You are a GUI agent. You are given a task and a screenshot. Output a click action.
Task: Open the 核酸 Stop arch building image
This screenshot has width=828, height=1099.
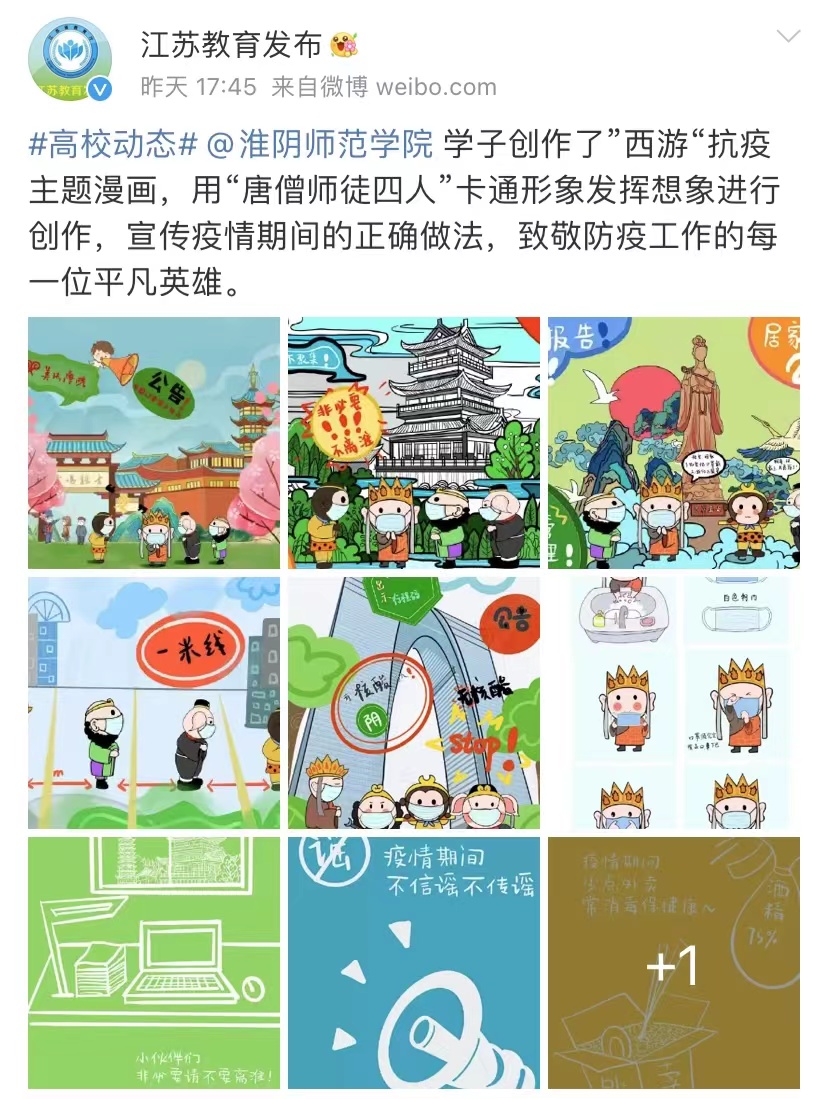(x=414, y=703)
